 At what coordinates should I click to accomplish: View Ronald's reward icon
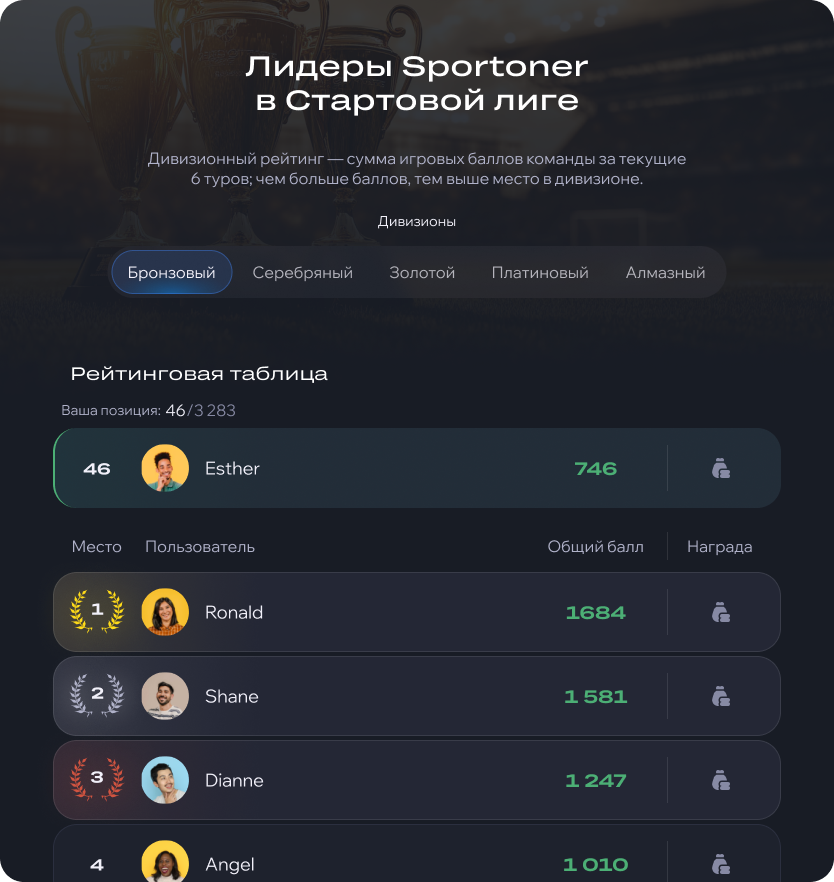720,612
